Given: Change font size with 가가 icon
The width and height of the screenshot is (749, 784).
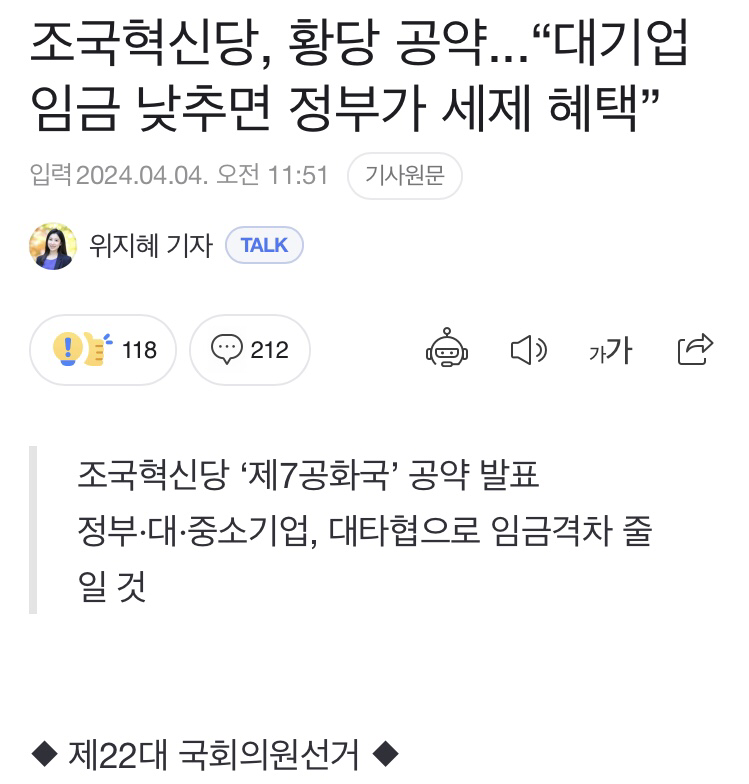Looking at the screenshot, I should [x=610, y=351].
